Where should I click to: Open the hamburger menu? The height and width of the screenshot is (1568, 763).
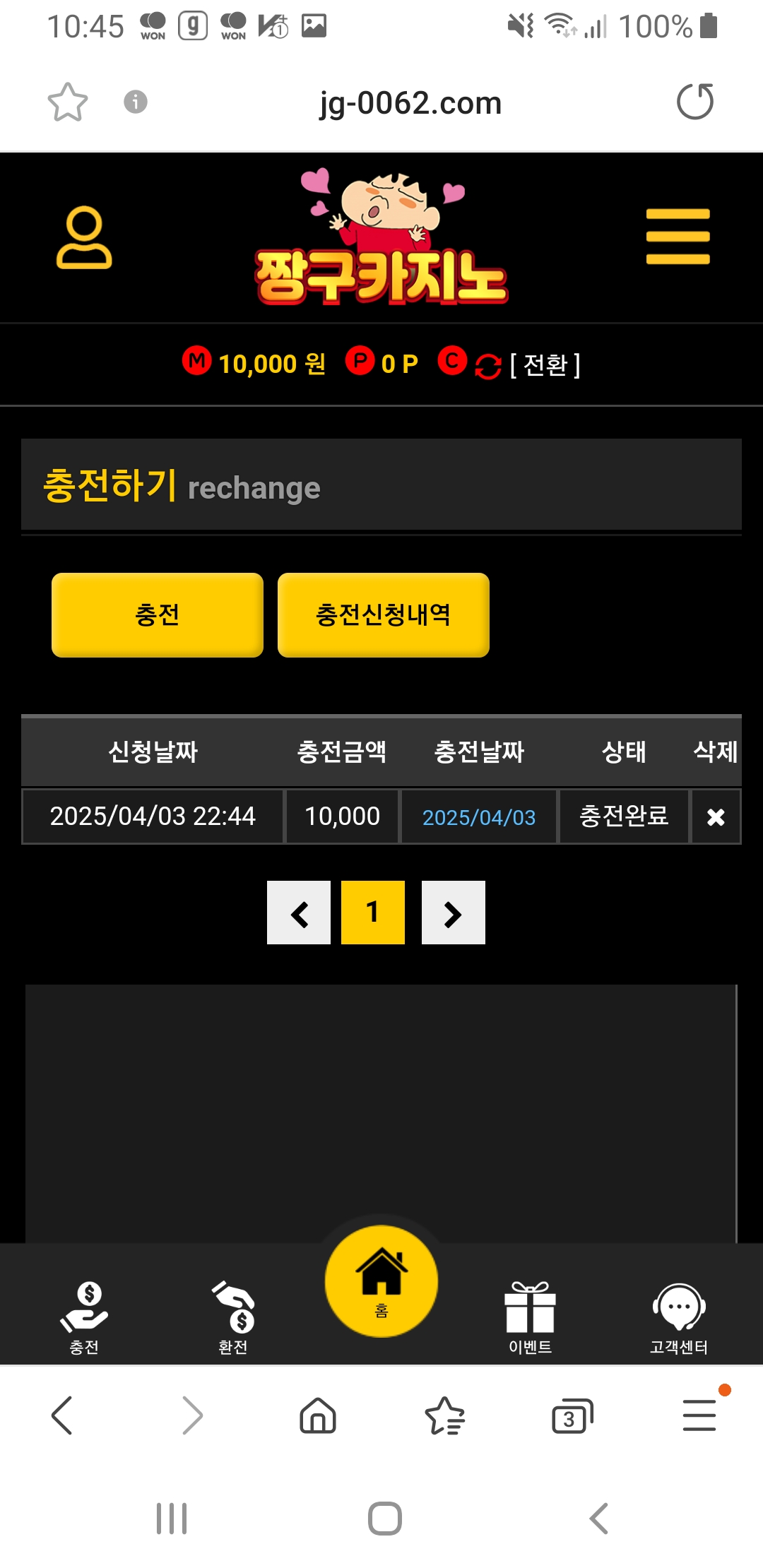point(678,237)
